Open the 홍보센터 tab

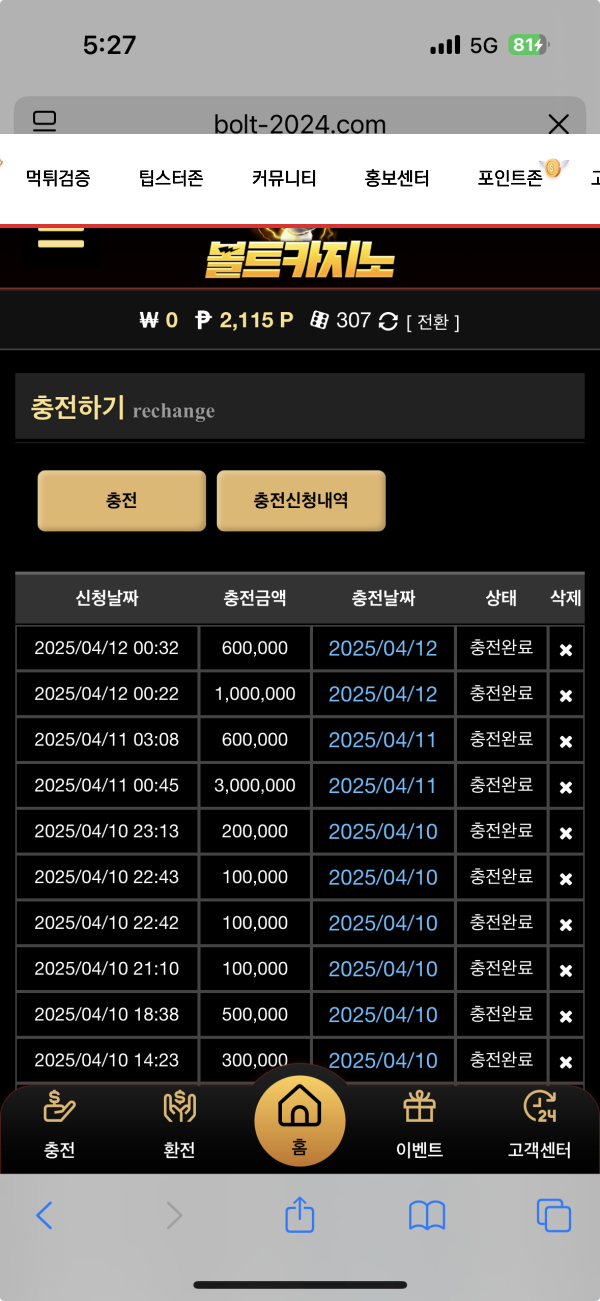pos(397,179)
